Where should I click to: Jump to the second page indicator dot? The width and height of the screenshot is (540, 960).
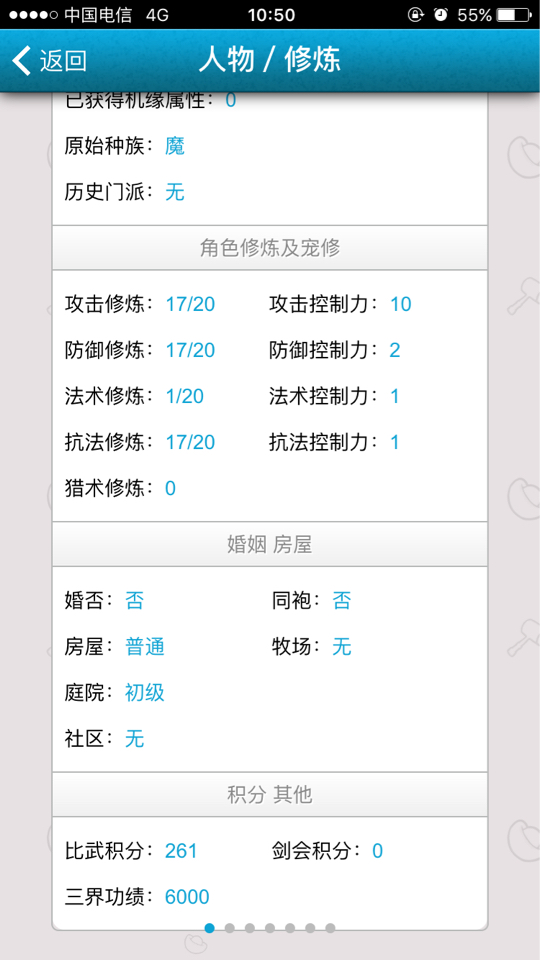point(230,928)
